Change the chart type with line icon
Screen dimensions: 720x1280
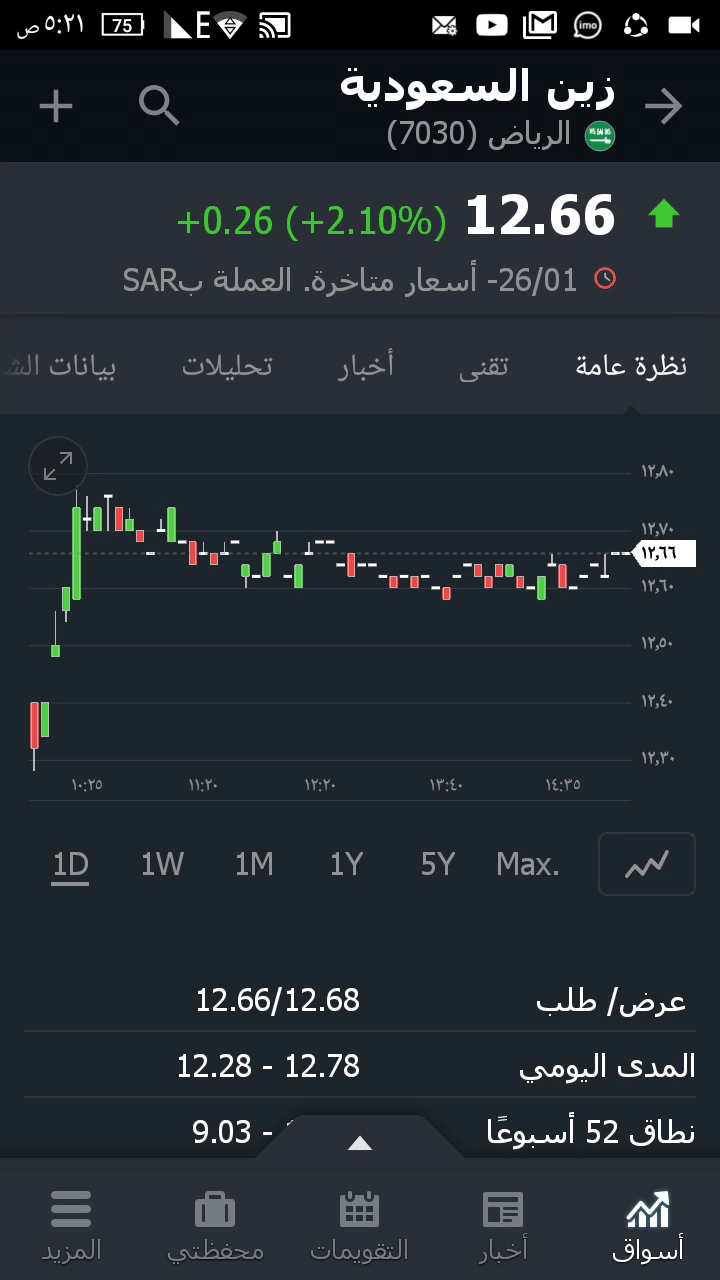[646, 864]
